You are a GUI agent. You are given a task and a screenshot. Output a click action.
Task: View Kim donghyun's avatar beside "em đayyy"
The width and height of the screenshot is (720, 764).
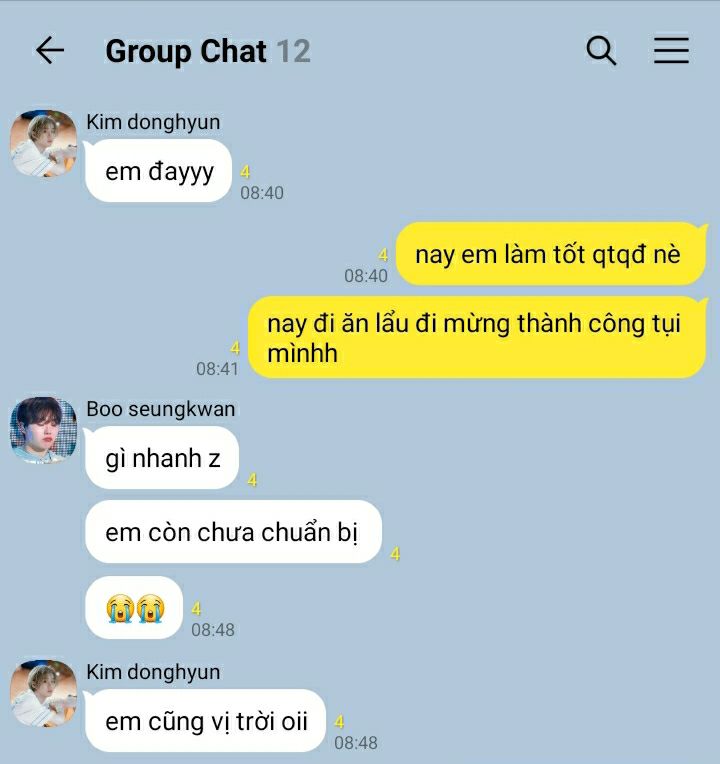click(x=43, y=144)
